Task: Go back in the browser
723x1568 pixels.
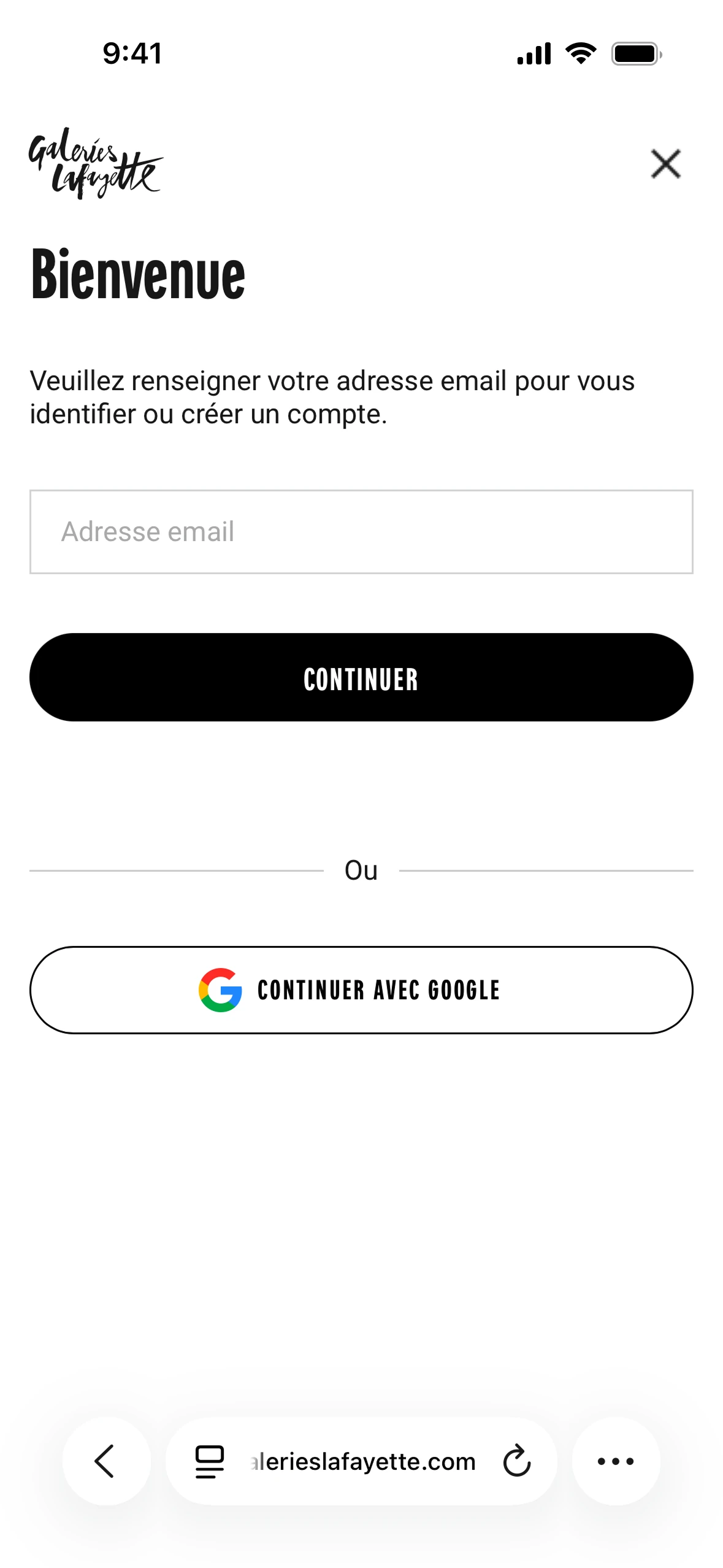Action: pyautogui.click(x=106, y=1461)
